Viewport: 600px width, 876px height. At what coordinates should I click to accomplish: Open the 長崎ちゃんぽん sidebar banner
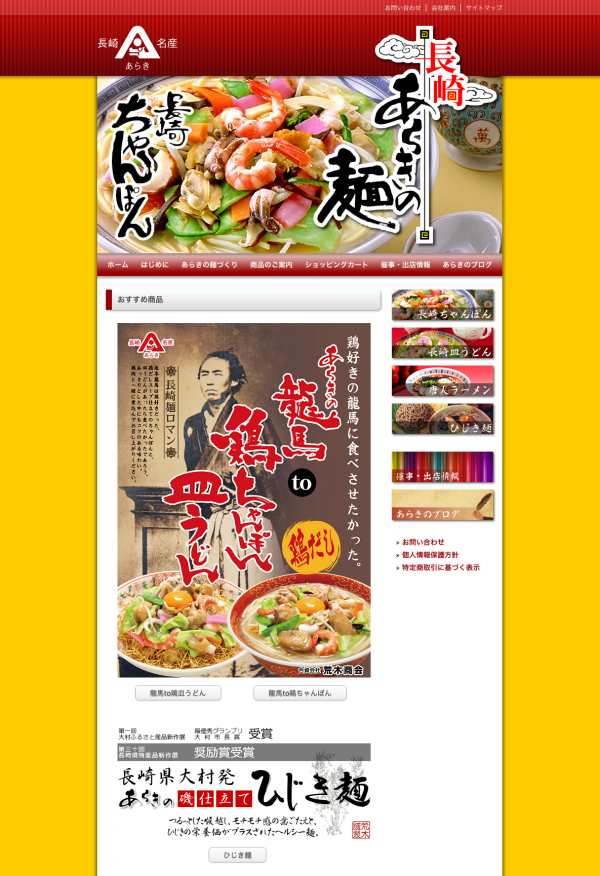point(442,305)
